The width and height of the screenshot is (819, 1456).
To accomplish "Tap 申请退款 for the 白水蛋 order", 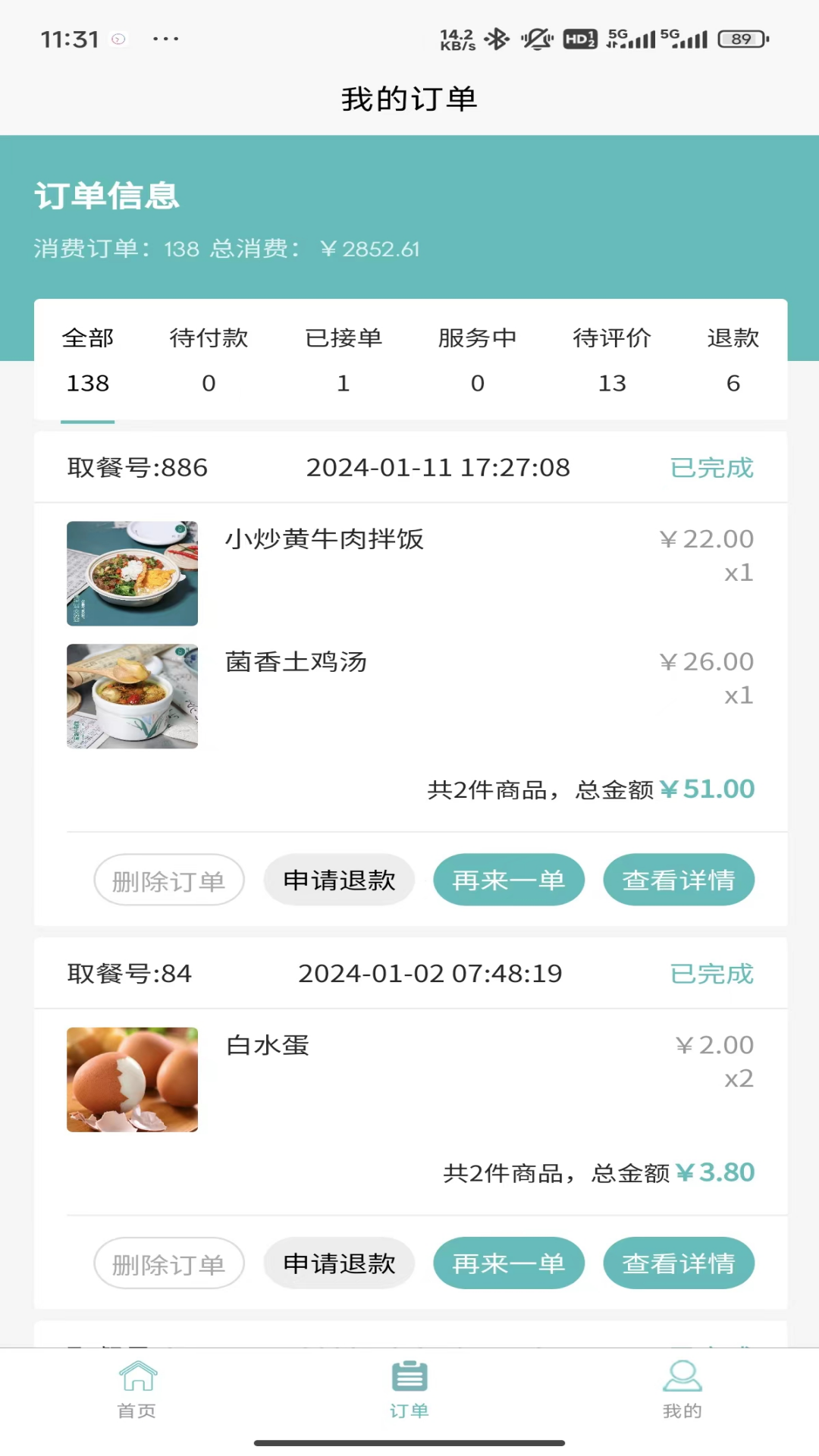I will pyautogui.click(x=339, y=1263).
